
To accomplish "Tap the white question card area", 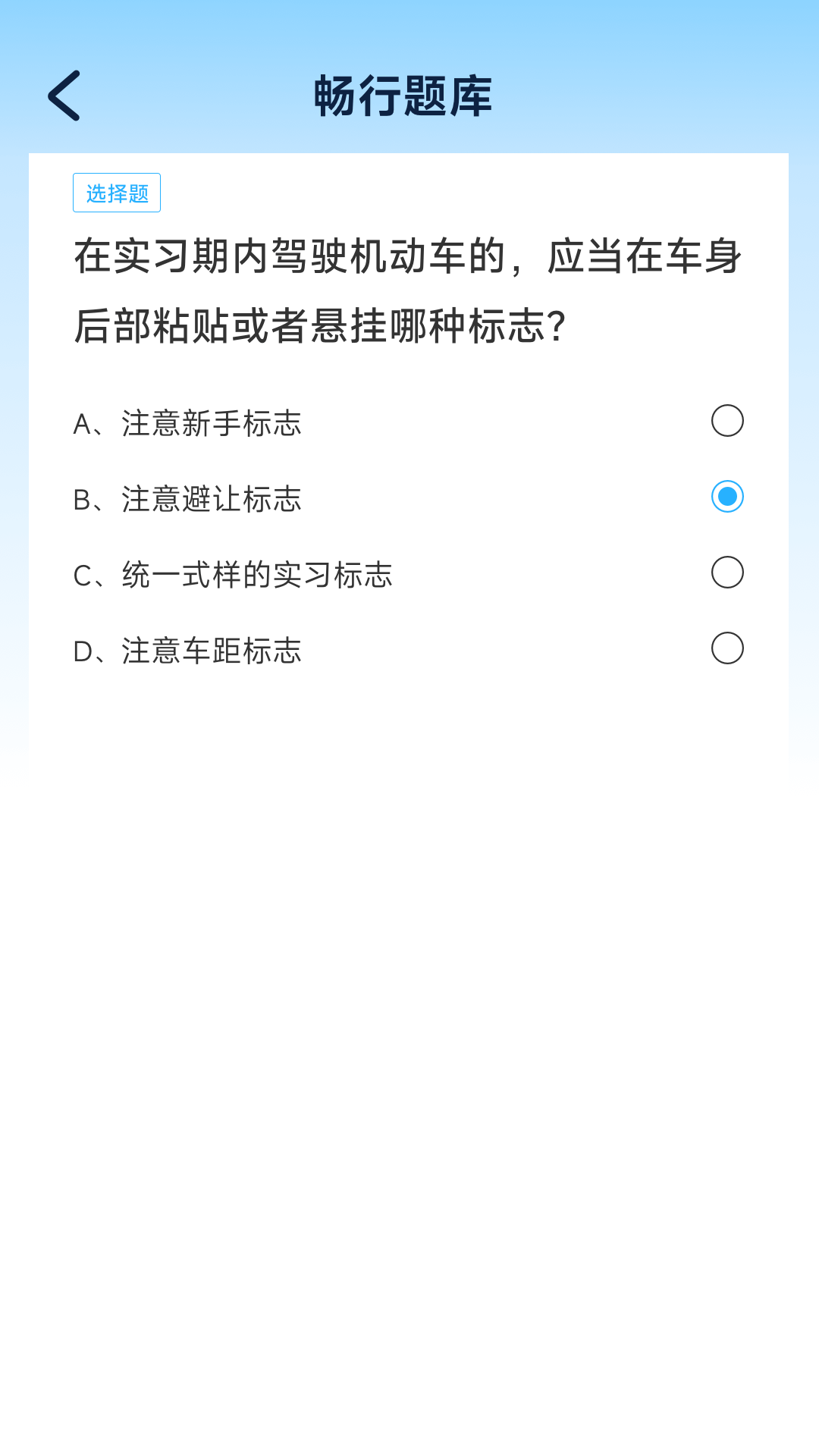I will click(x=409, y=720).
